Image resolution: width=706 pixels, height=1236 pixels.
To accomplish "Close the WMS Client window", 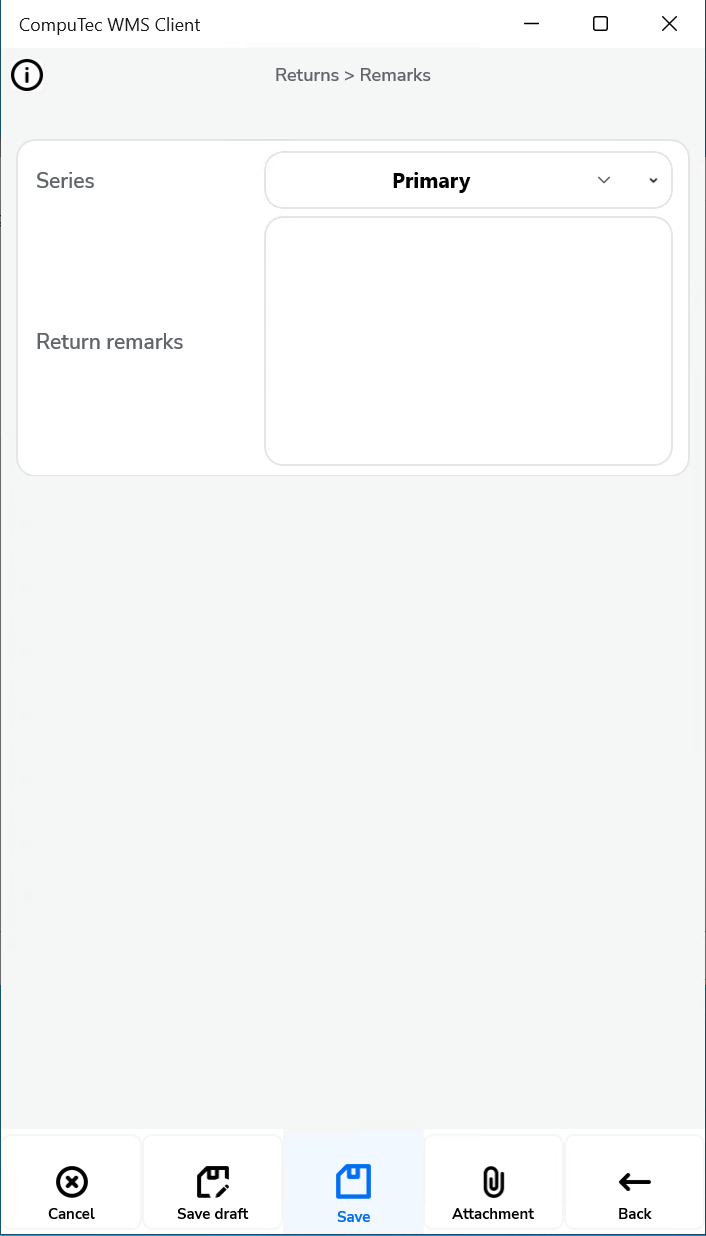I will click(x=669, y=24).
